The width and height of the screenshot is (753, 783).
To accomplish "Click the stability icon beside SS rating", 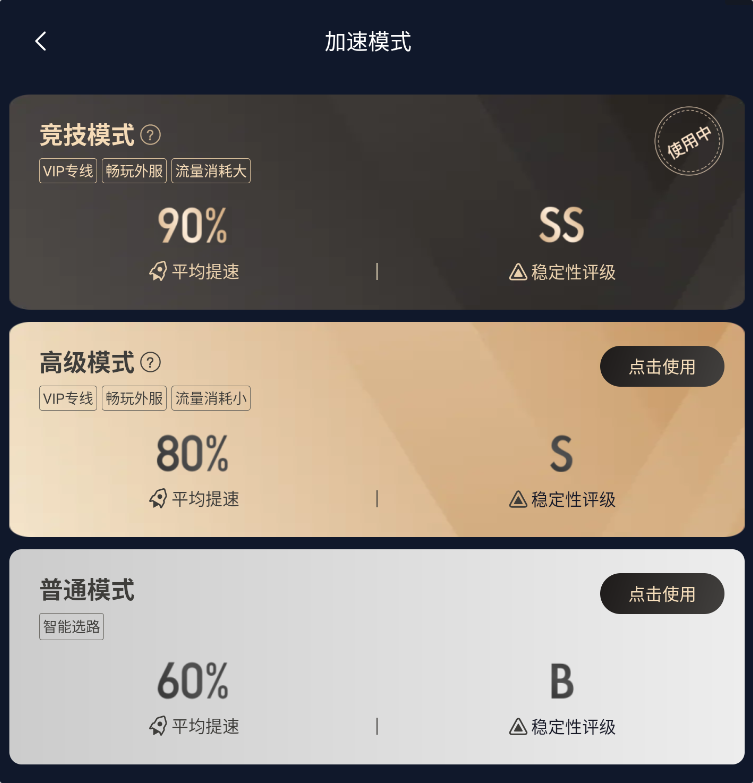I will [x=516, y=271].
